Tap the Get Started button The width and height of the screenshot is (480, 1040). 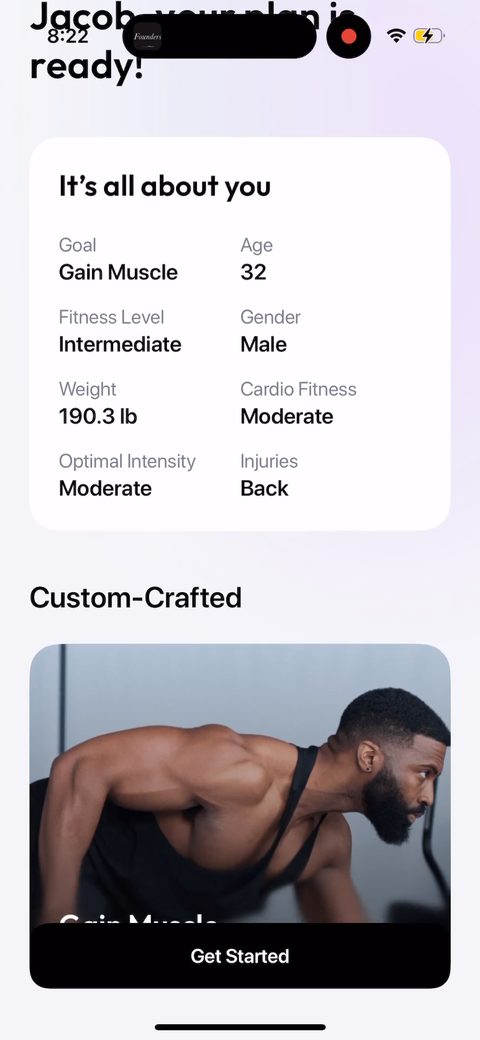pos(240,956)
